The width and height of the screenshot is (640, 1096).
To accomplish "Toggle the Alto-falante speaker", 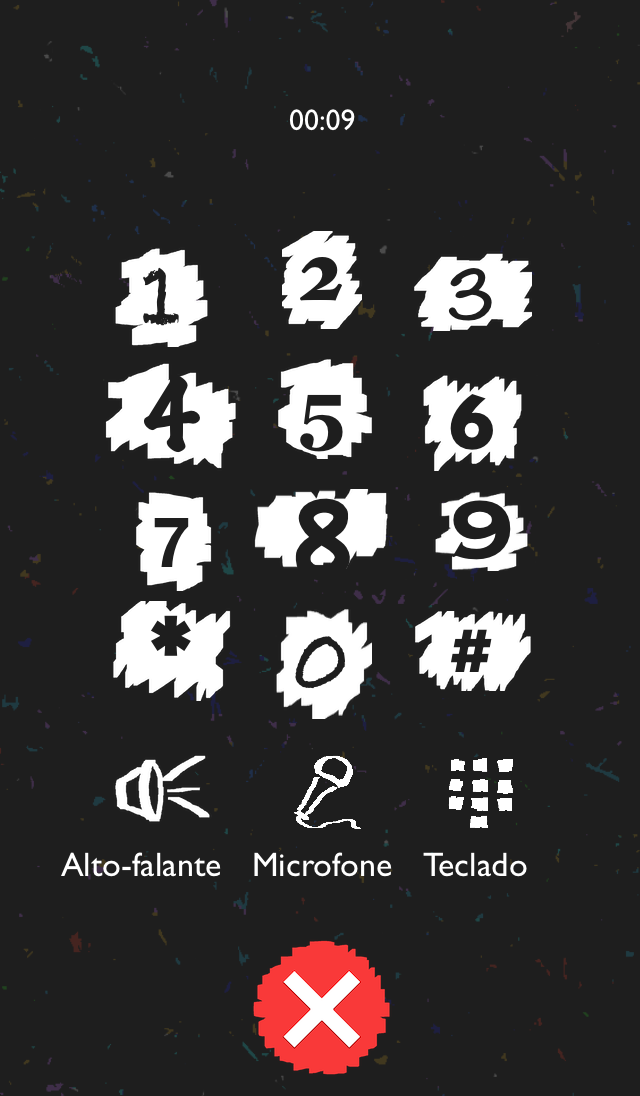I will (158, 790).
